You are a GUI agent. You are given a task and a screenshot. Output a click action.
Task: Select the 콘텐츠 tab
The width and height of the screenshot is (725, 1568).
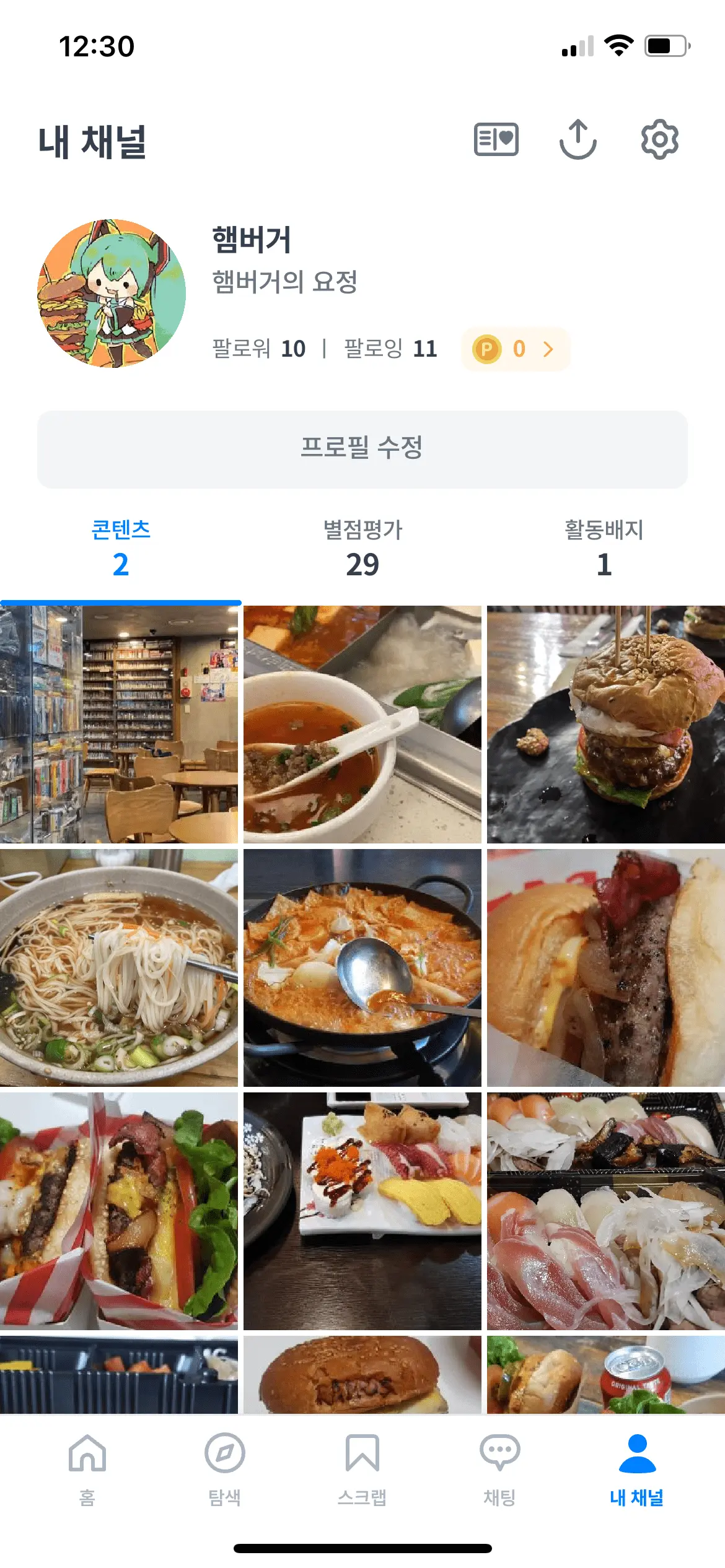pos(121,548)
